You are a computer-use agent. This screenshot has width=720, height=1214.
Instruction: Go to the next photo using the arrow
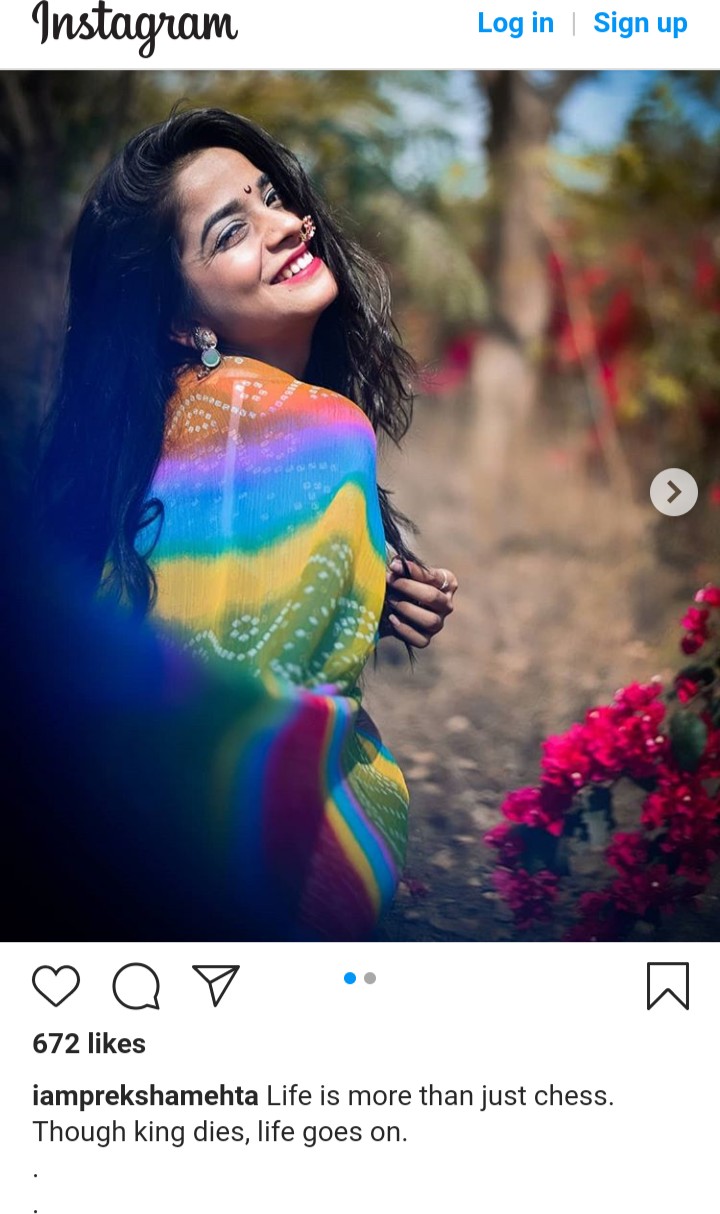674,492
